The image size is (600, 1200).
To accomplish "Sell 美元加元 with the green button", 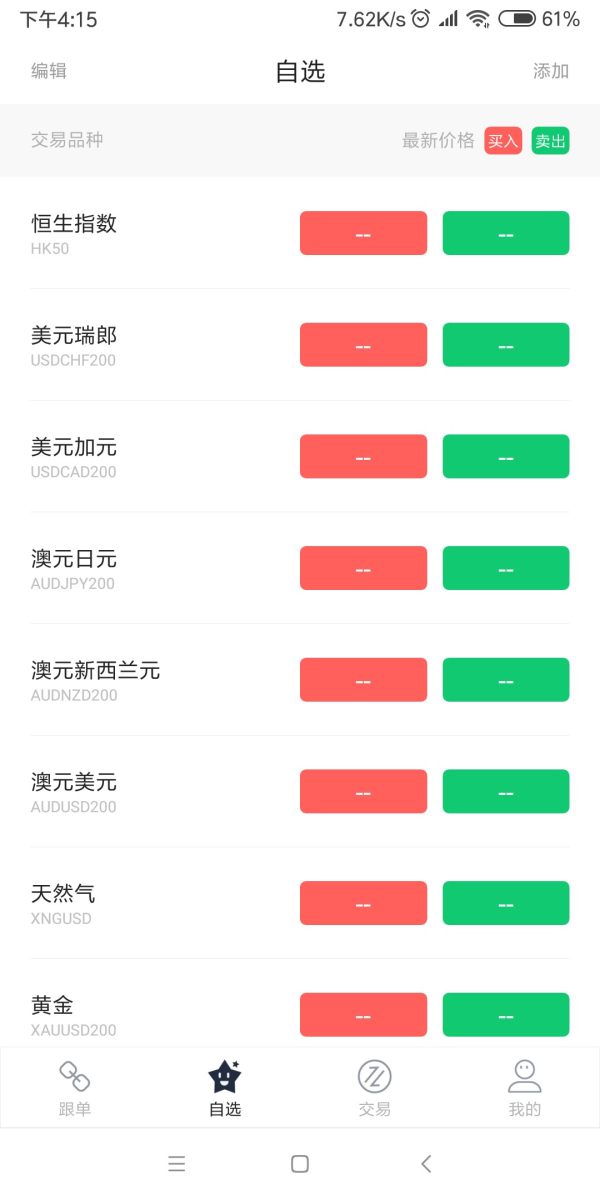I will 506,457.
